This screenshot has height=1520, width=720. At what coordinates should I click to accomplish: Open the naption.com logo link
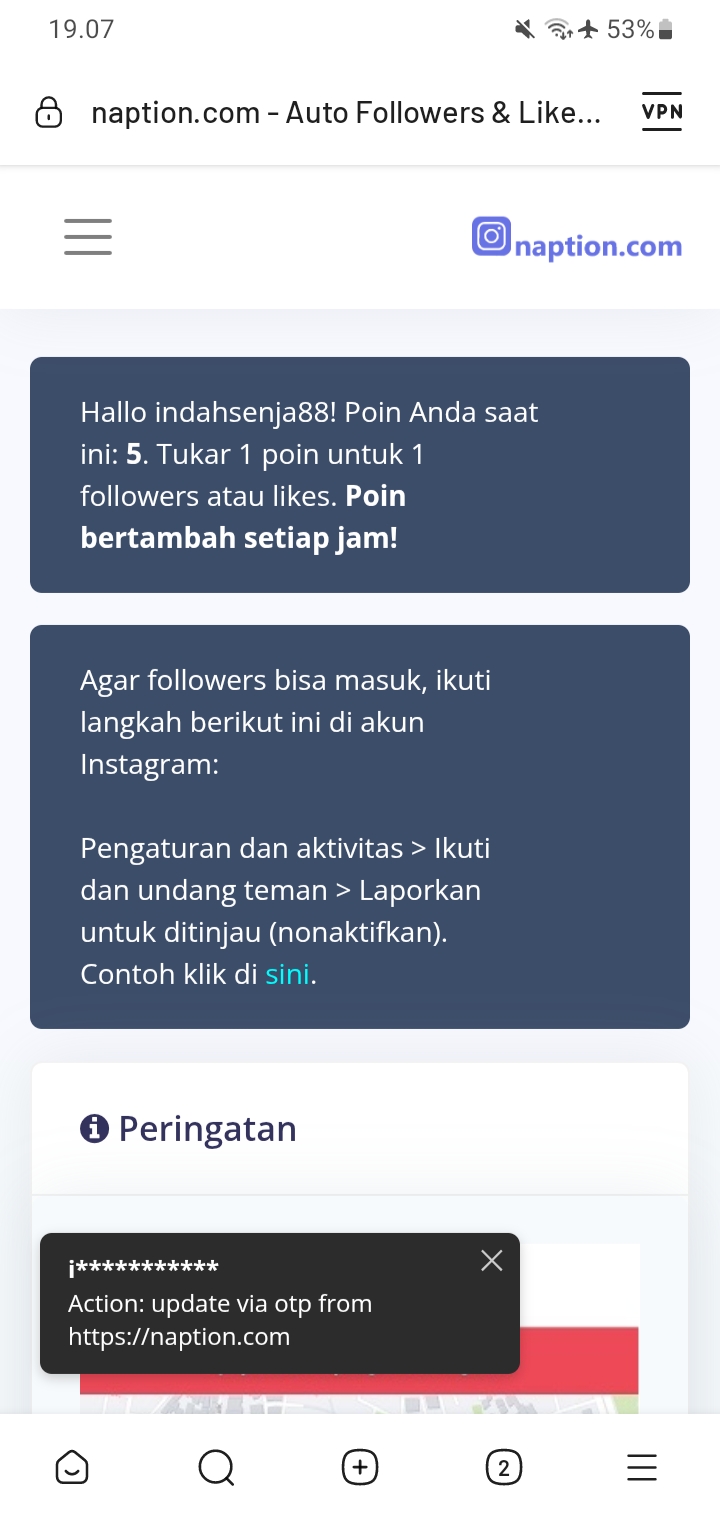pos(577,241)
